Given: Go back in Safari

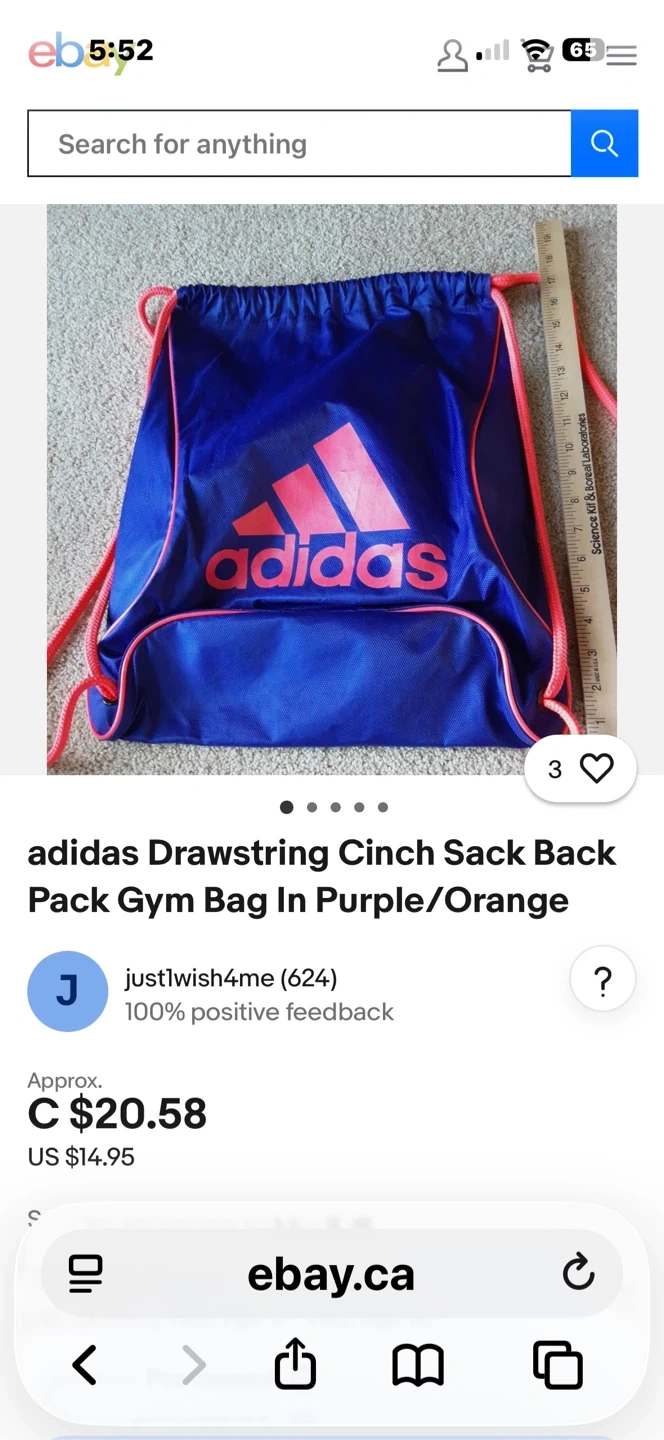Looking at the screenshot, I should click(85, 1365).
